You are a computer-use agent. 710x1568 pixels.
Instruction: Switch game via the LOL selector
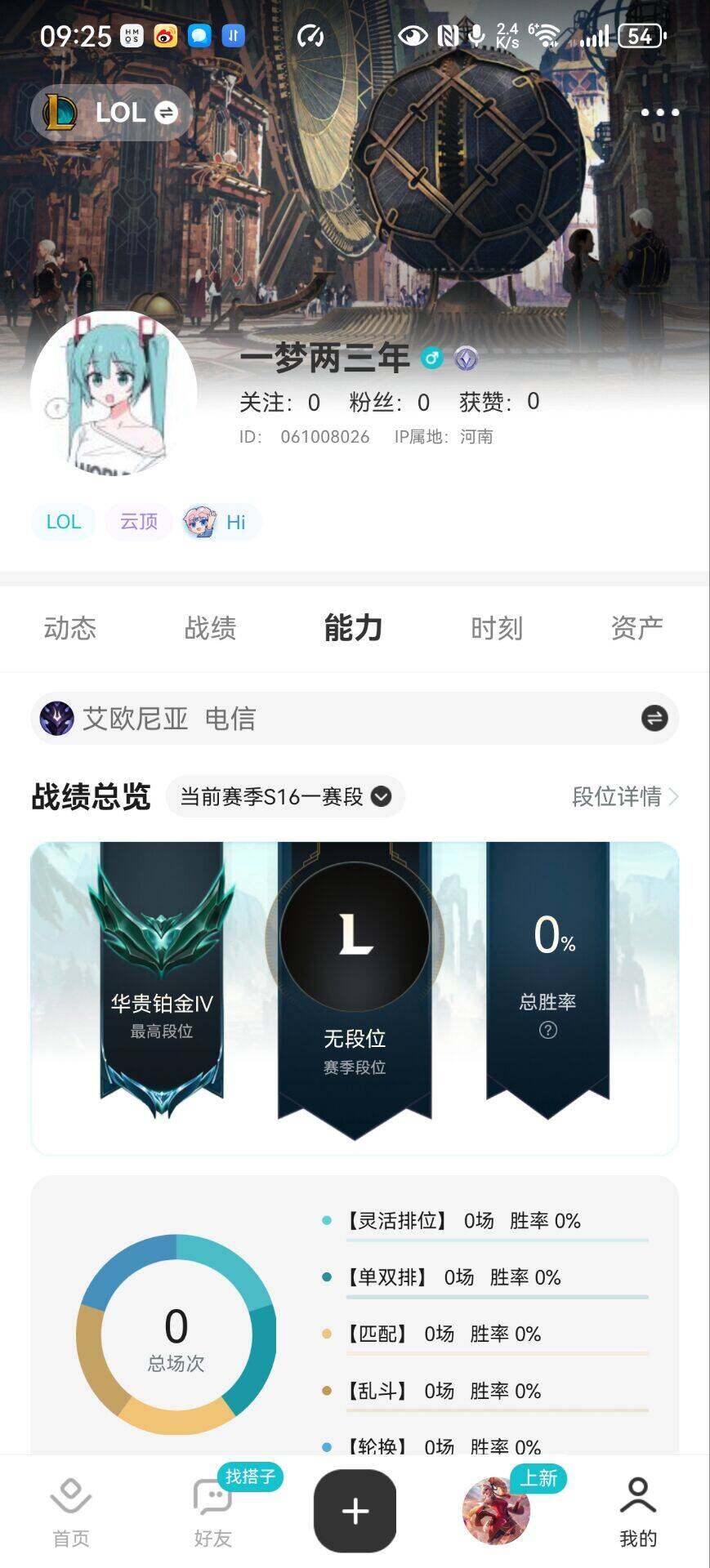[x=112, y=113]
